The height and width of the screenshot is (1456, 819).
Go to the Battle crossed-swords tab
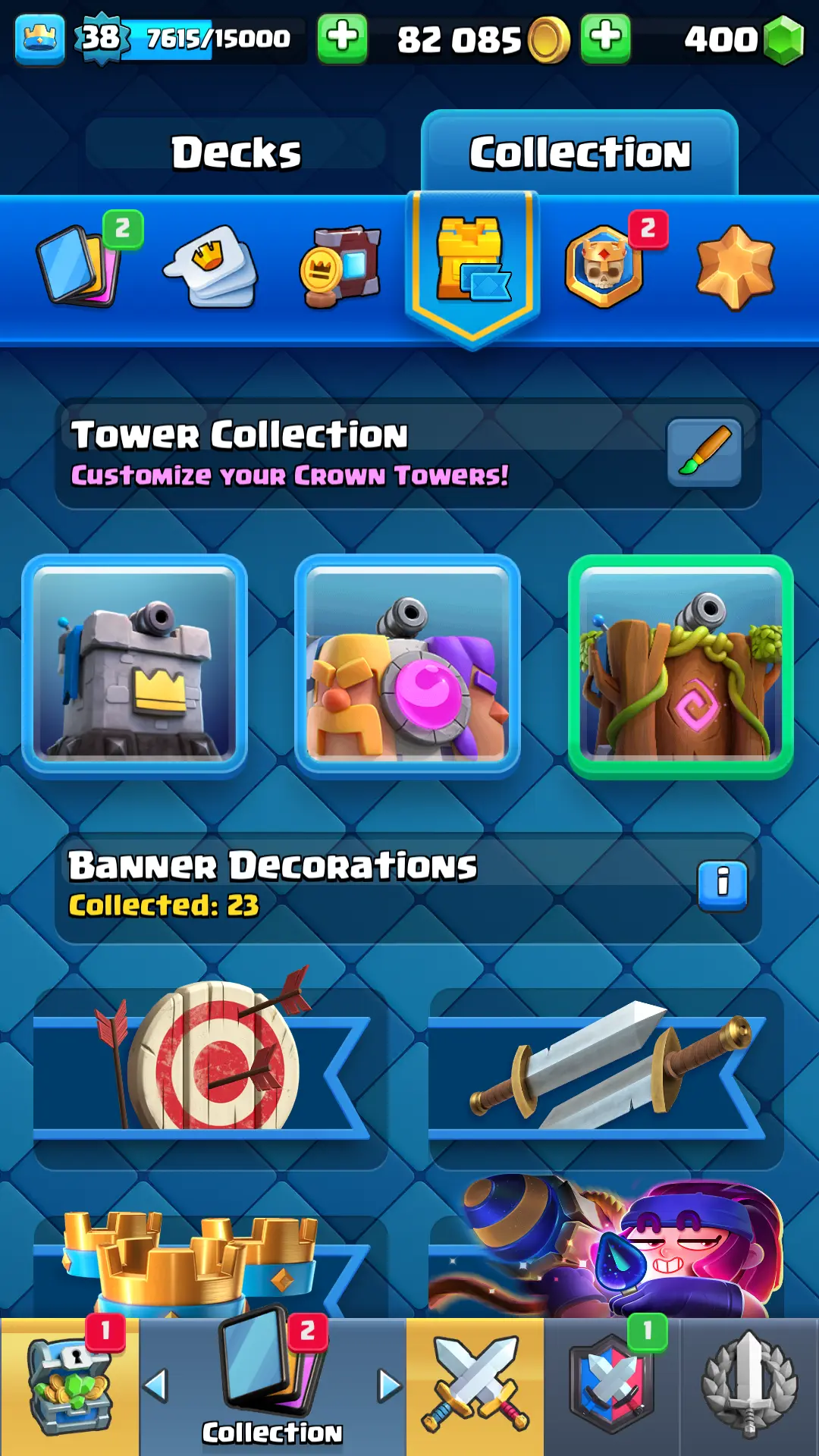point(475,1386)
